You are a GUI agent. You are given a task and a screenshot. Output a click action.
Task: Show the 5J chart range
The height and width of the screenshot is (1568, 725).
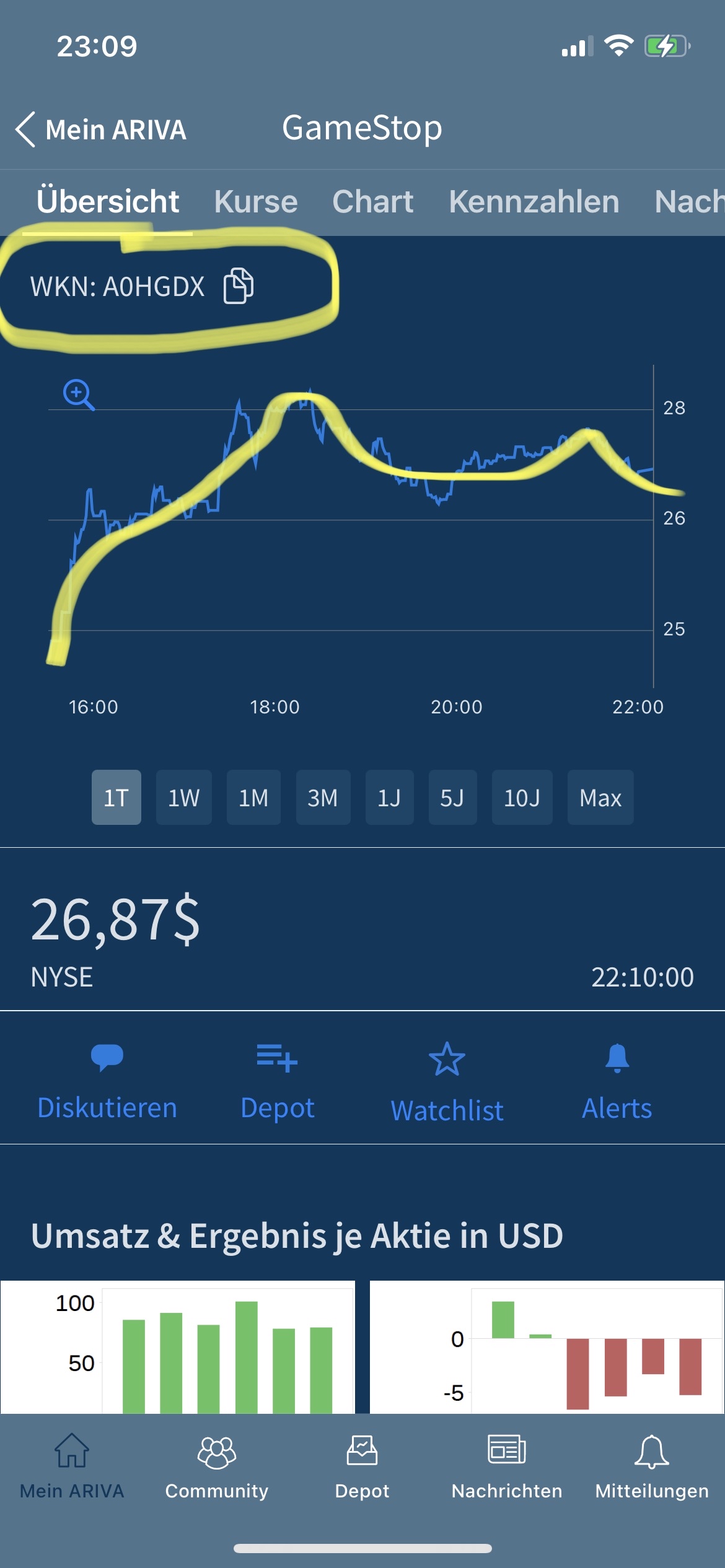[452, 798]
